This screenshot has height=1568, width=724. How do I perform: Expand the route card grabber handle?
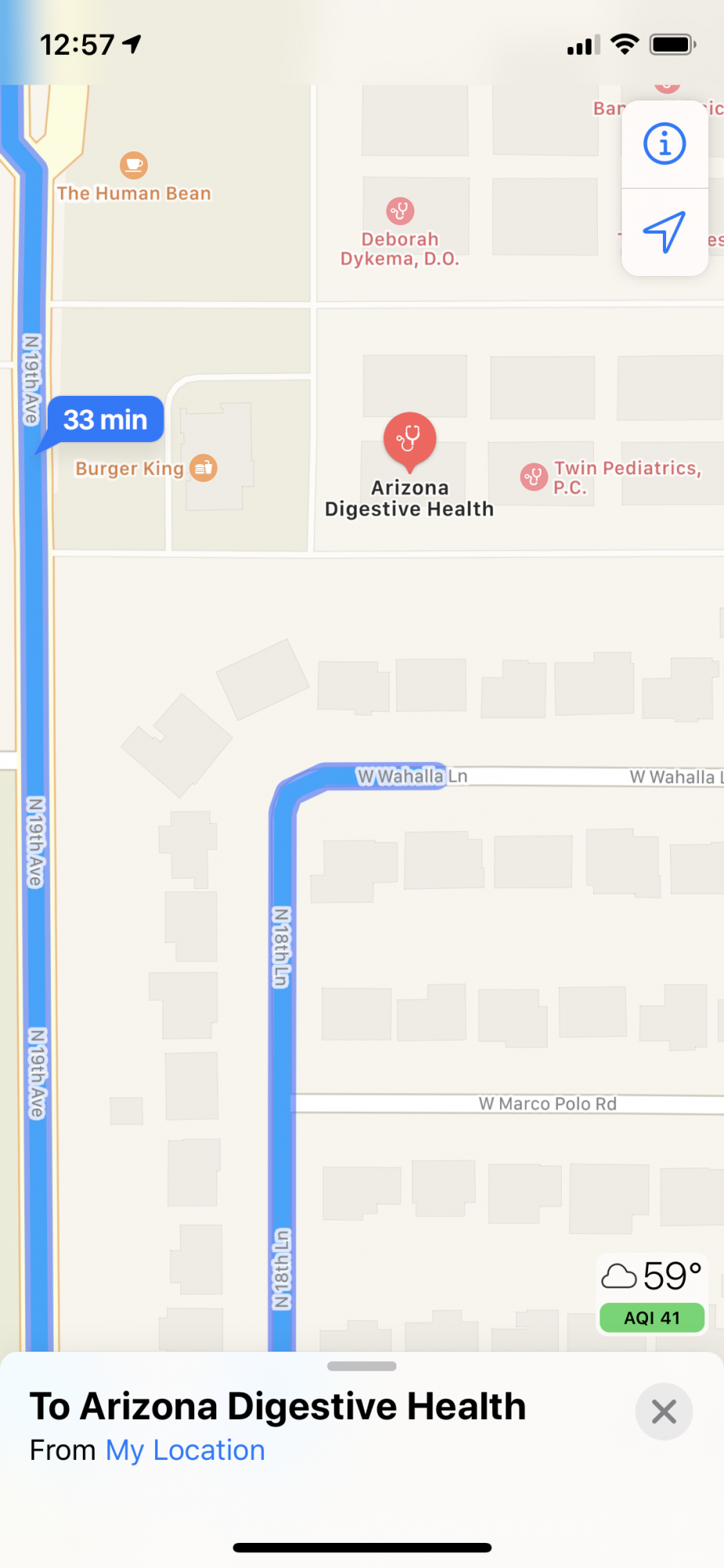pos(362,1366)
